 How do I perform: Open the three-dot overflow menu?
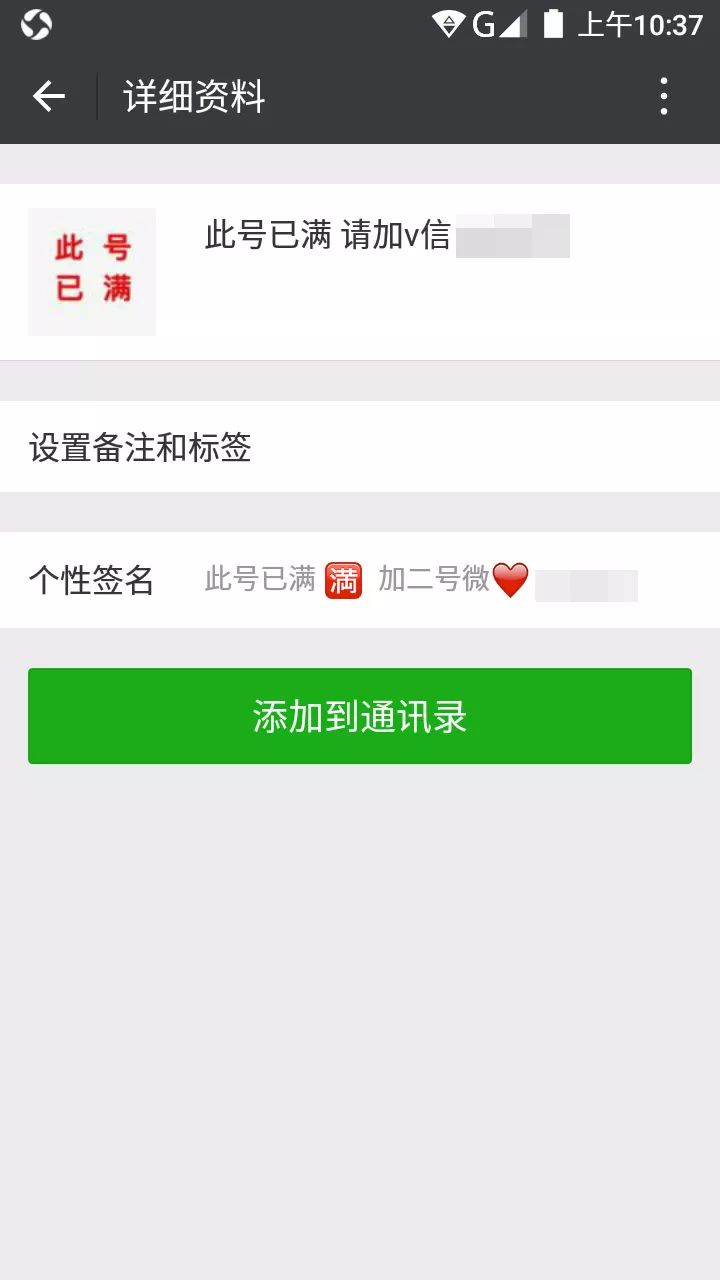(x=664, y=97)
